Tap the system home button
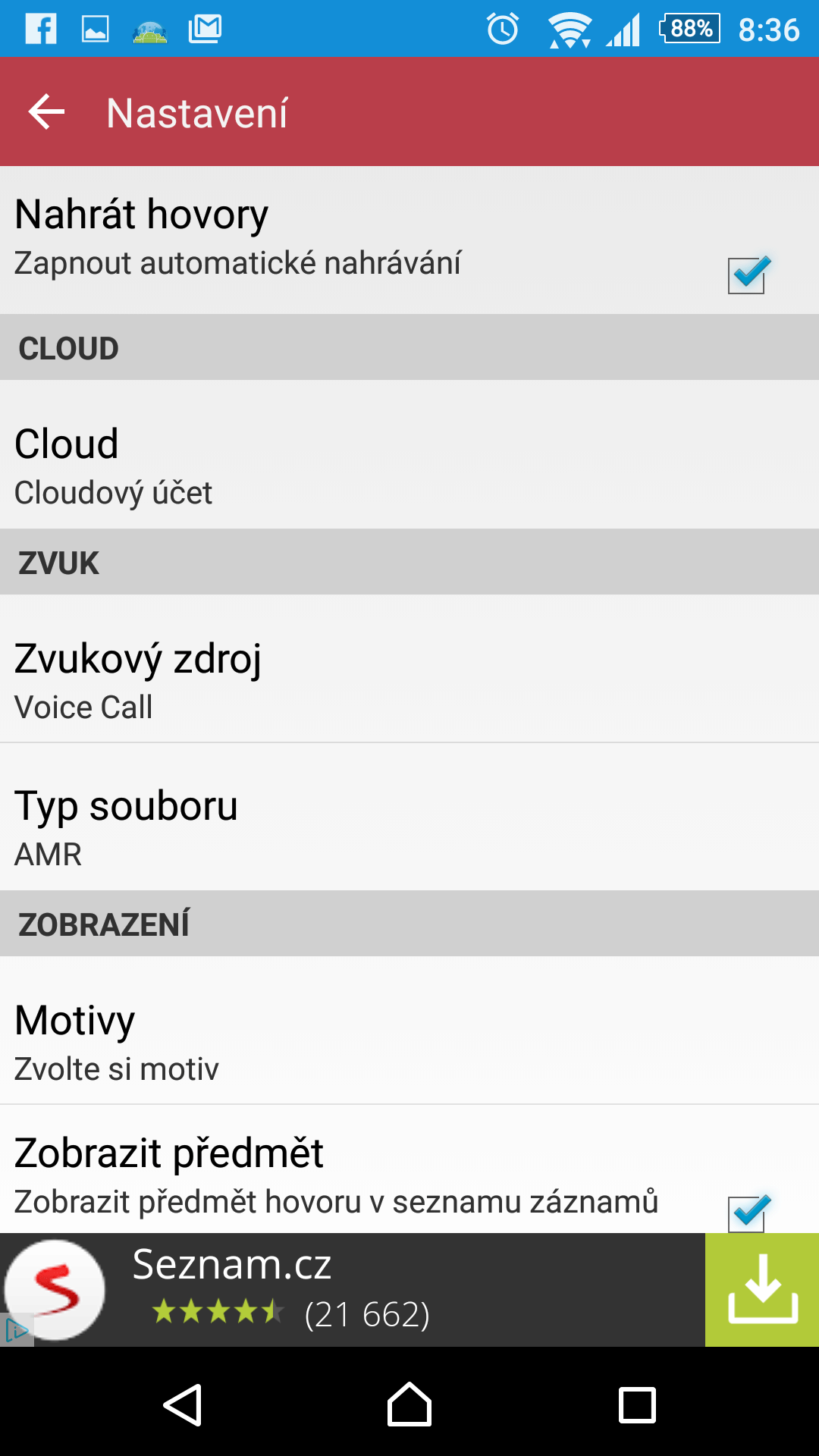Screen dimensions: 819x1456 (409, 1404)
